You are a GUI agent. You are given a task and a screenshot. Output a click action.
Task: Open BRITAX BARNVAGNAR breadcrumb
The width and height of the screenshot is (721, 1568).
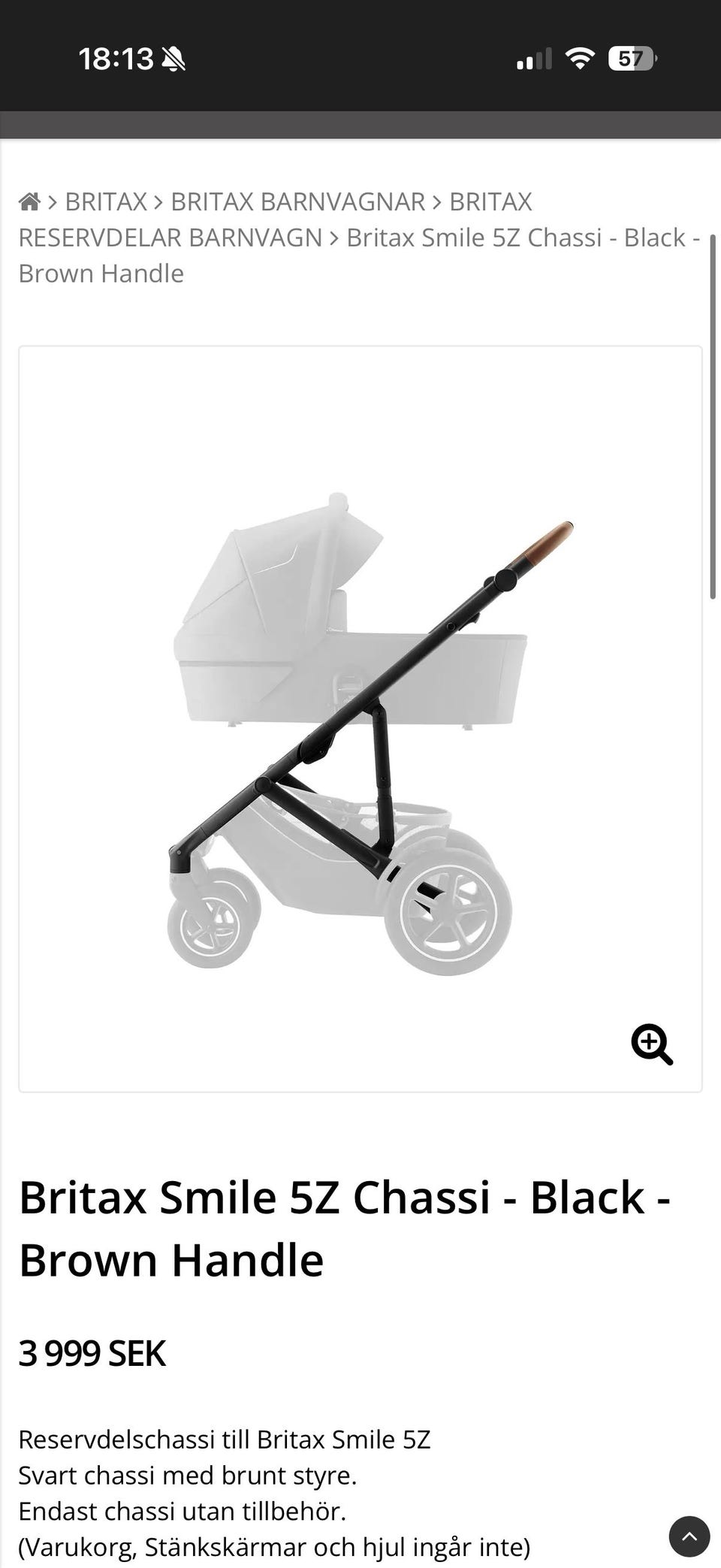[x=297, y=202]
